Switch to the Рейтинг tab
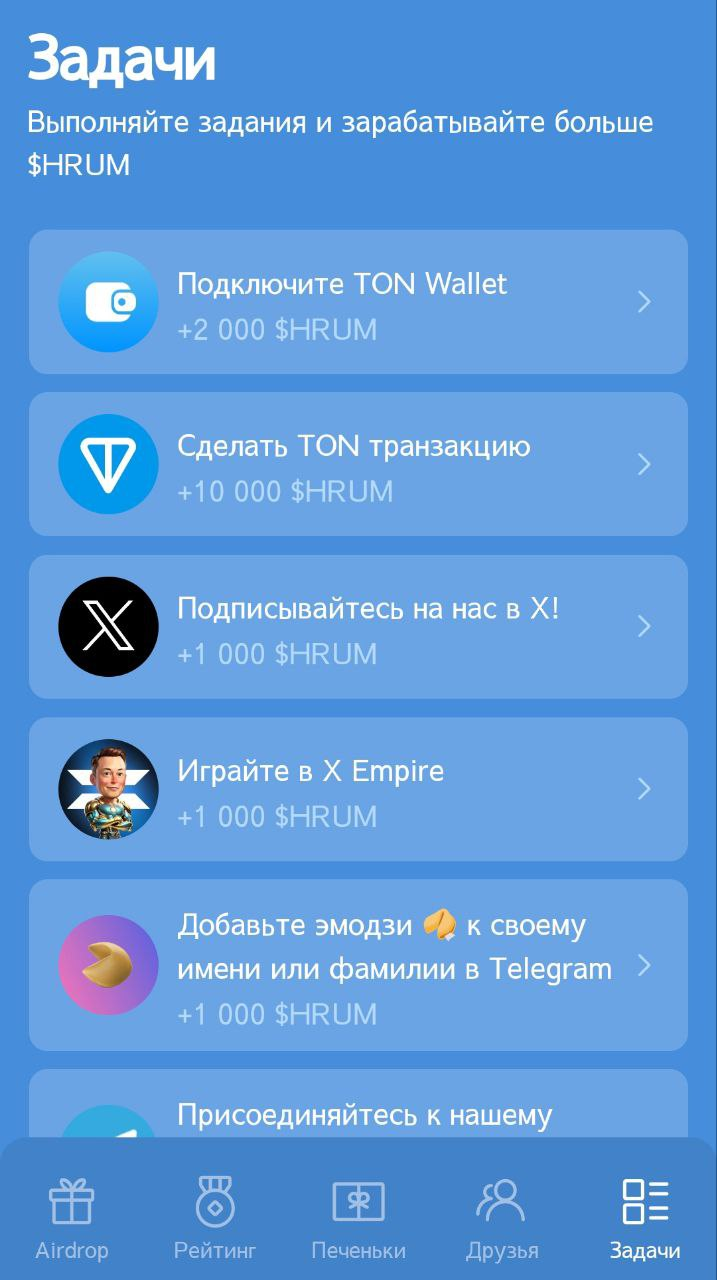The width and height of the screenshot is (717, 1280). [x=215, y=1218]
